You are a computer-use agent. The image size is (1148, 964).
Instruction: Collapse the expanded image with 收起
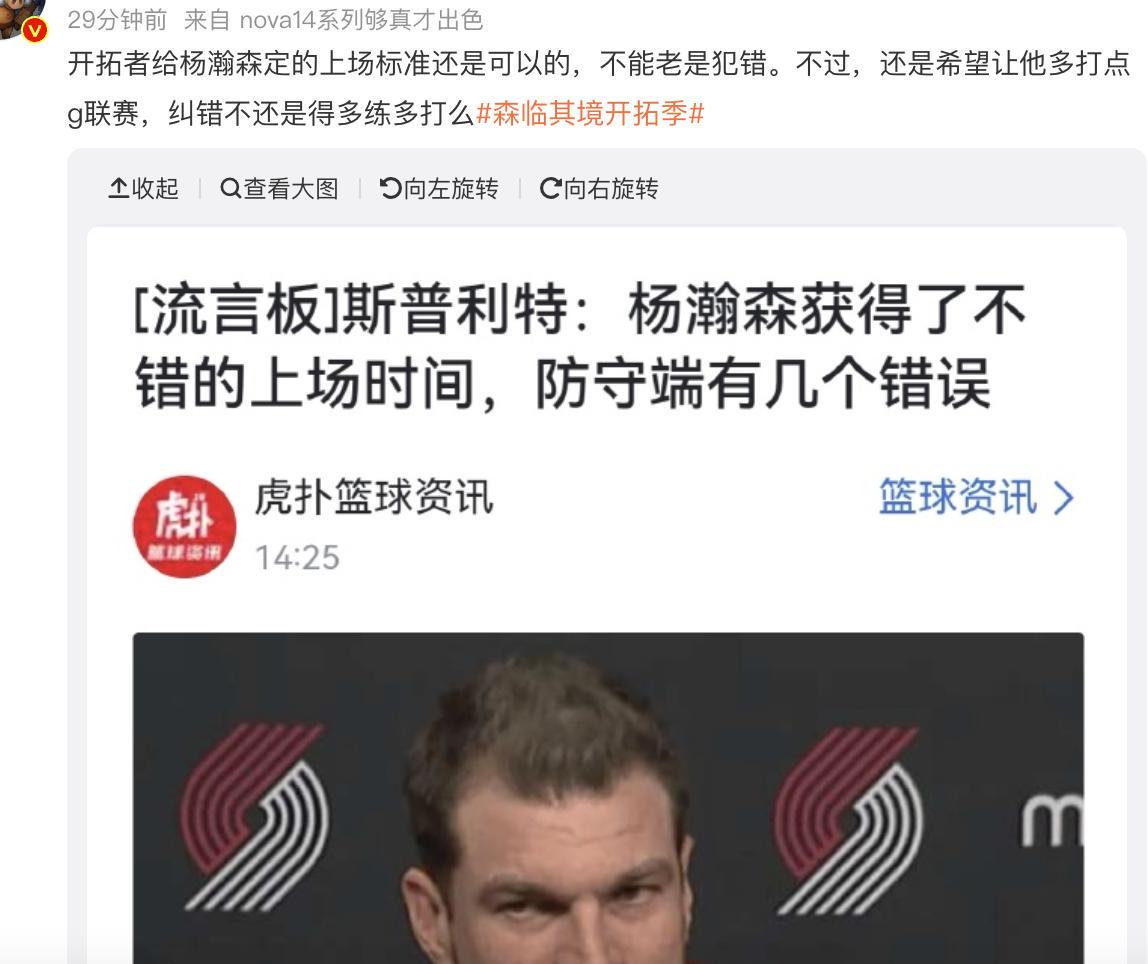pyautogui.click(x=144, y=188)
